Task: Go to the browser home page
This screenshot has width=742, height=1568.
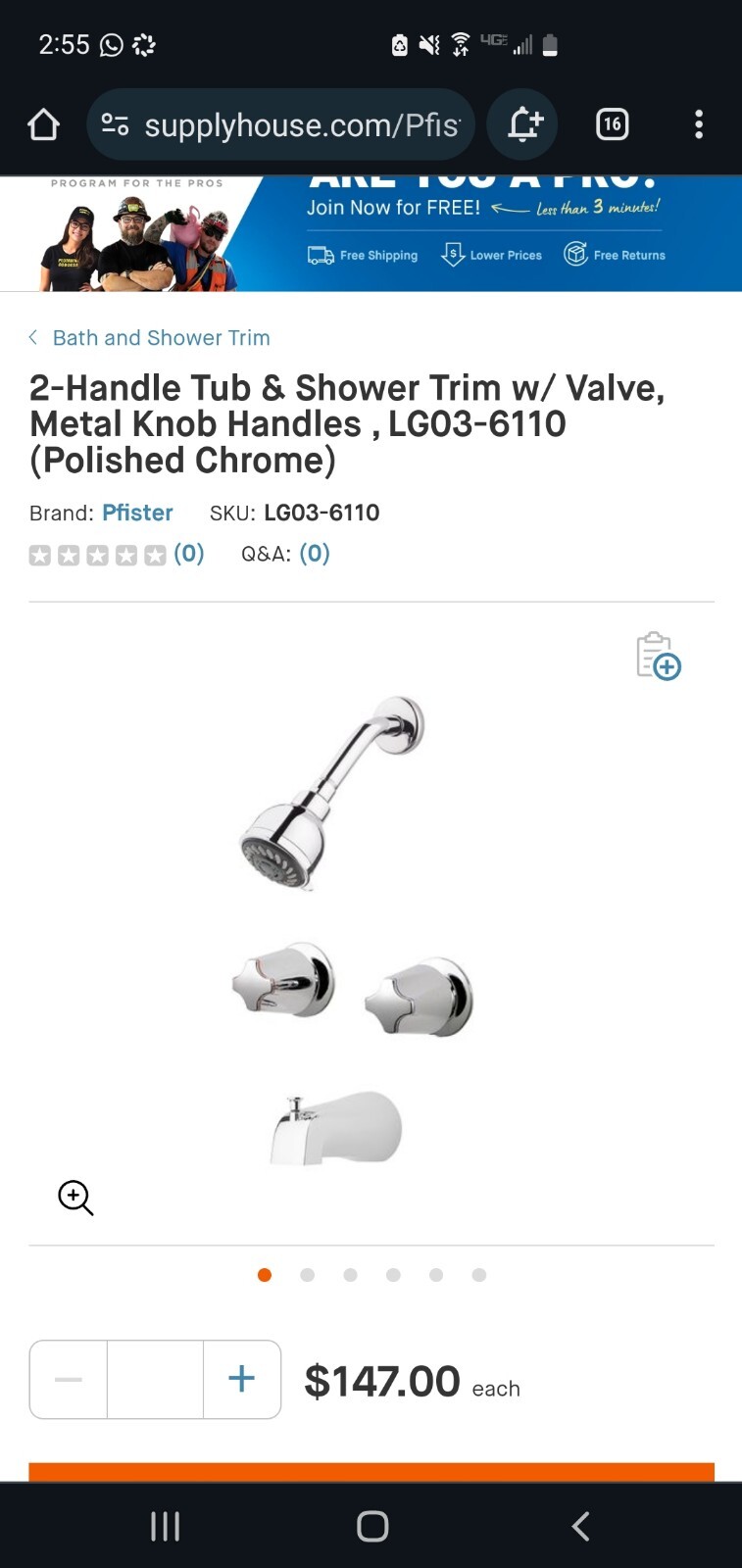Action: pos(43,124)
